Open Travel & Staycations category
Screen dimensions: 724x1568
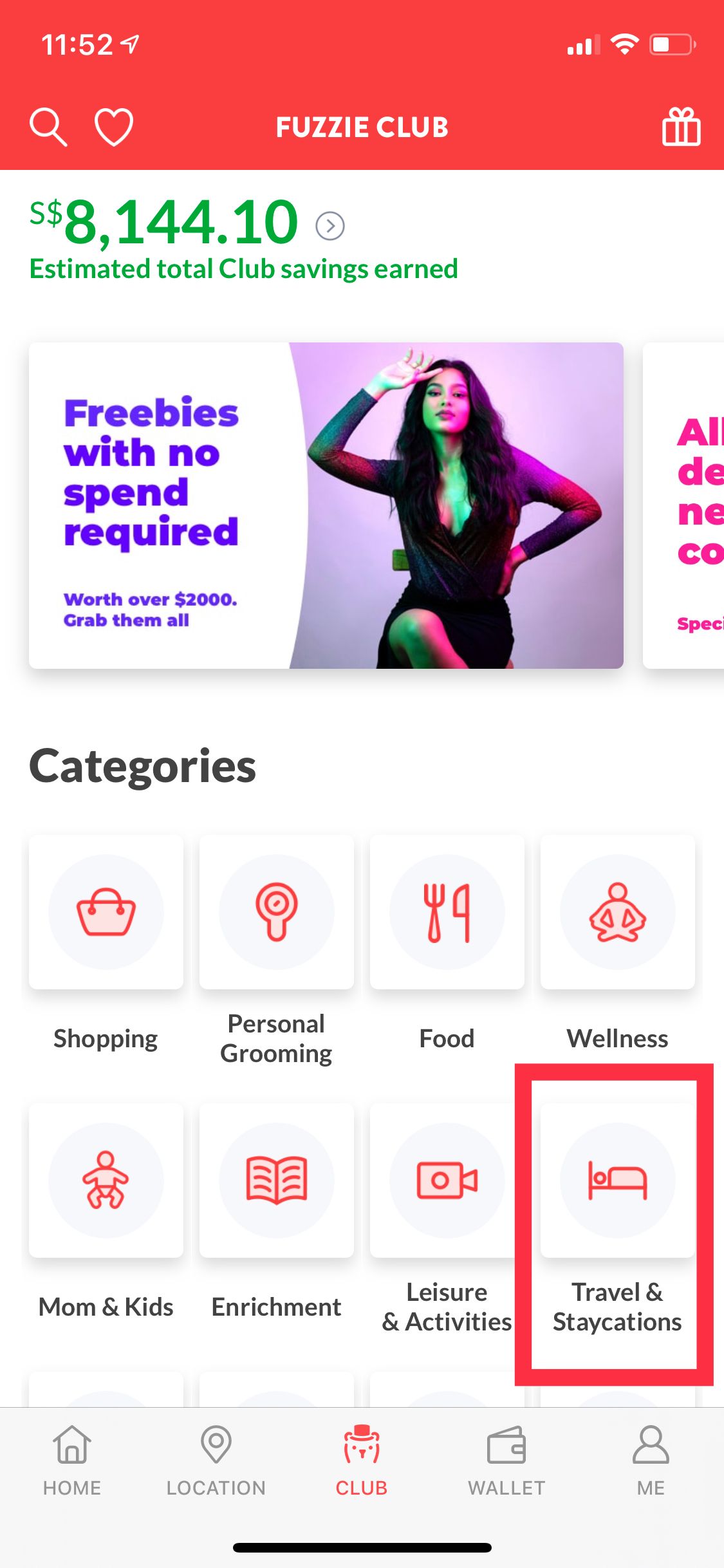[x=618, y=1181]
